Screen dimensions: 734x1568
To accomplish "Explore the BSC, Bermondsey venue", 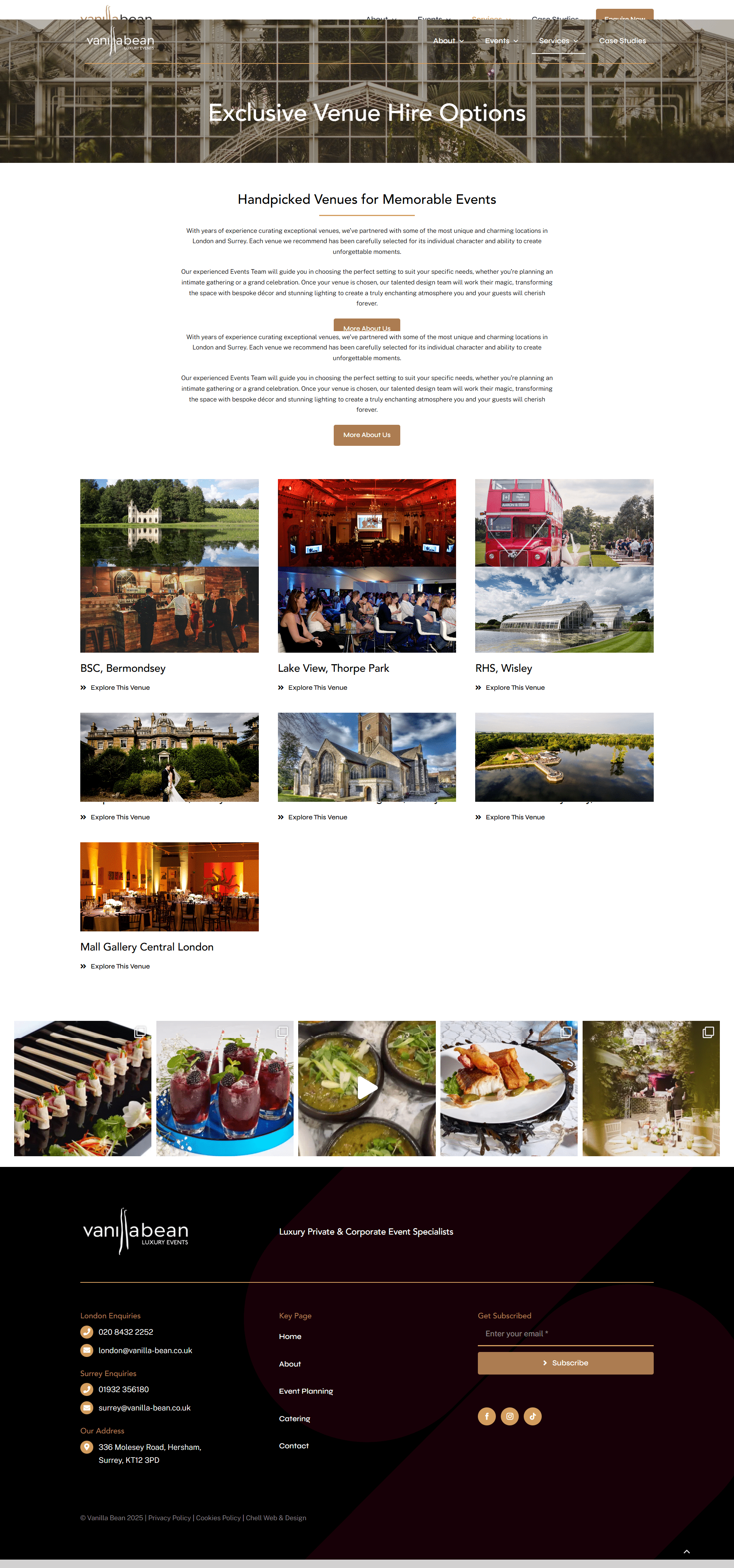I will point(120,688).
